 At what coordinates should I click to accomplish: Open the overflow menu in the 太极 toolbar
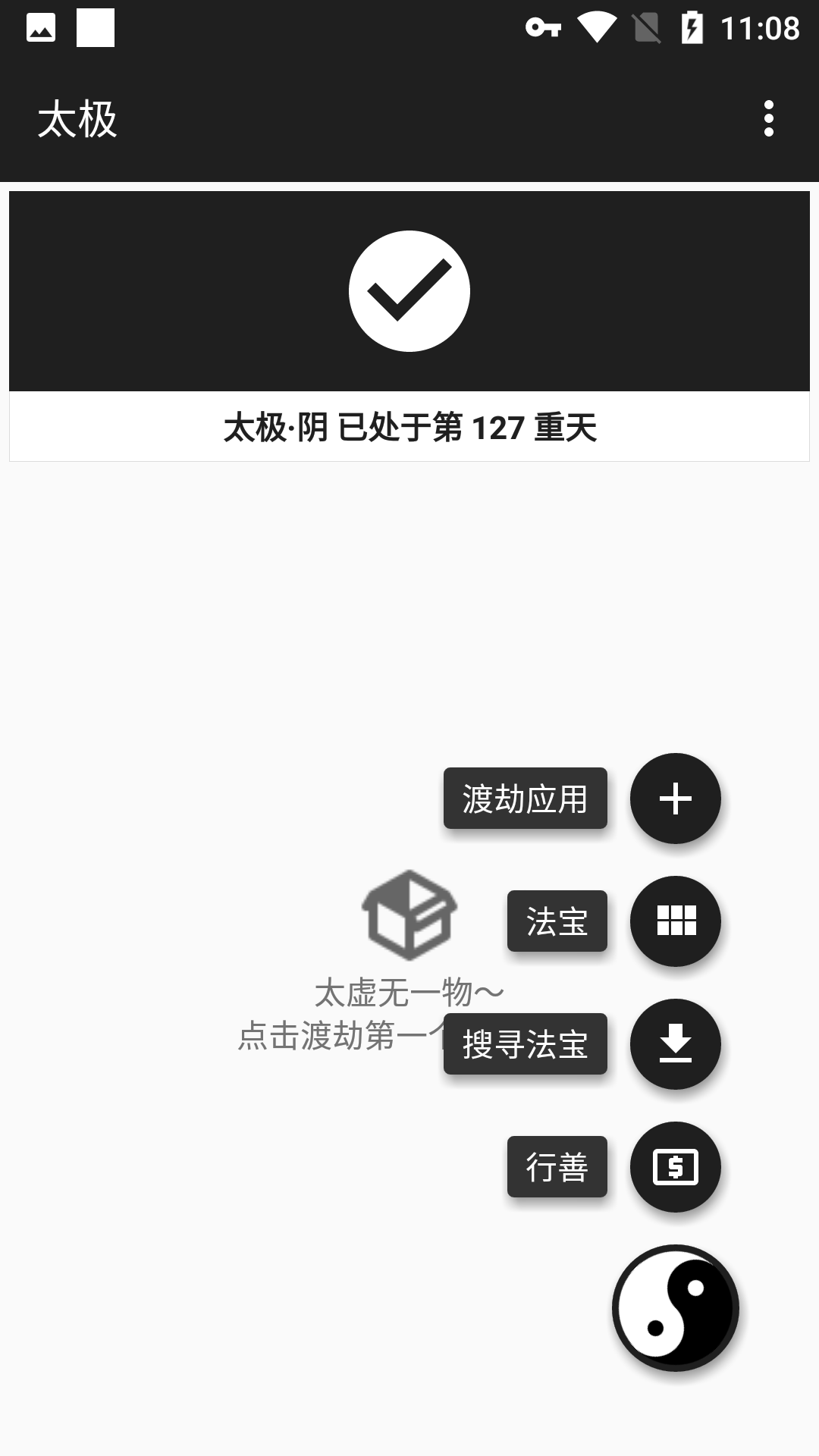click(x=770, y=118)
